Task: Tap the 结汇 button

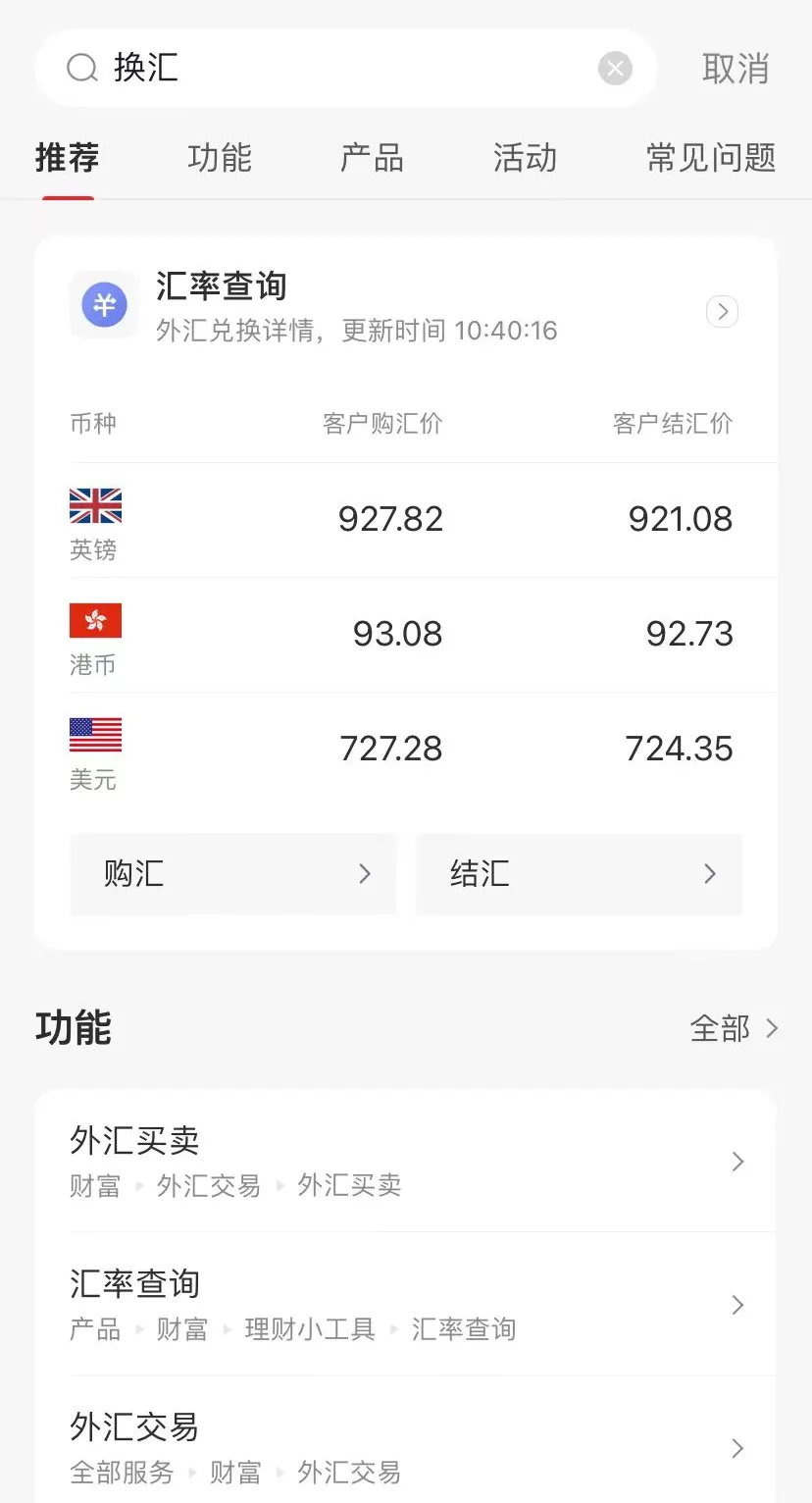Action: (579, 874)
